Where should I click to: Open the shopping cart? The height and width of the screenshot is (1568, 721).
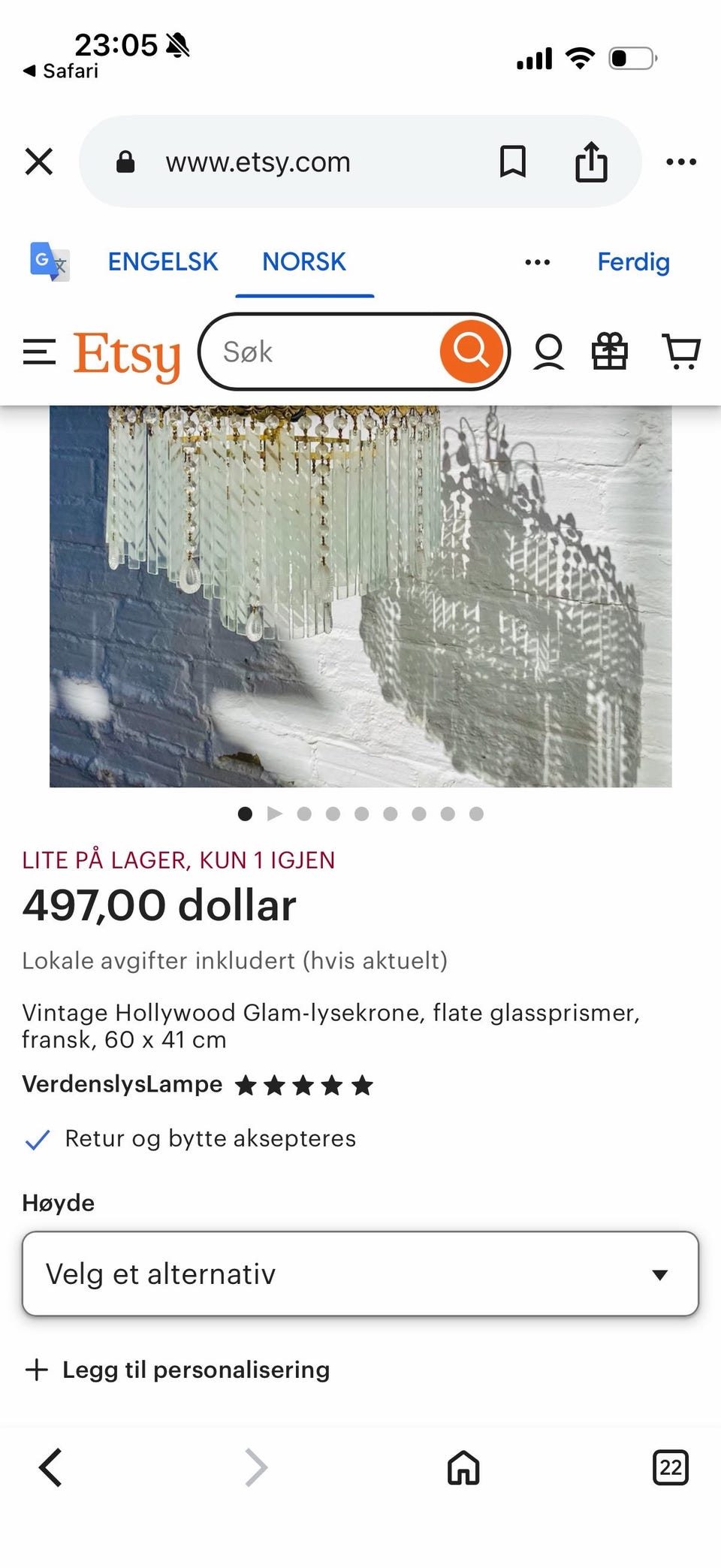pos(682,352)
